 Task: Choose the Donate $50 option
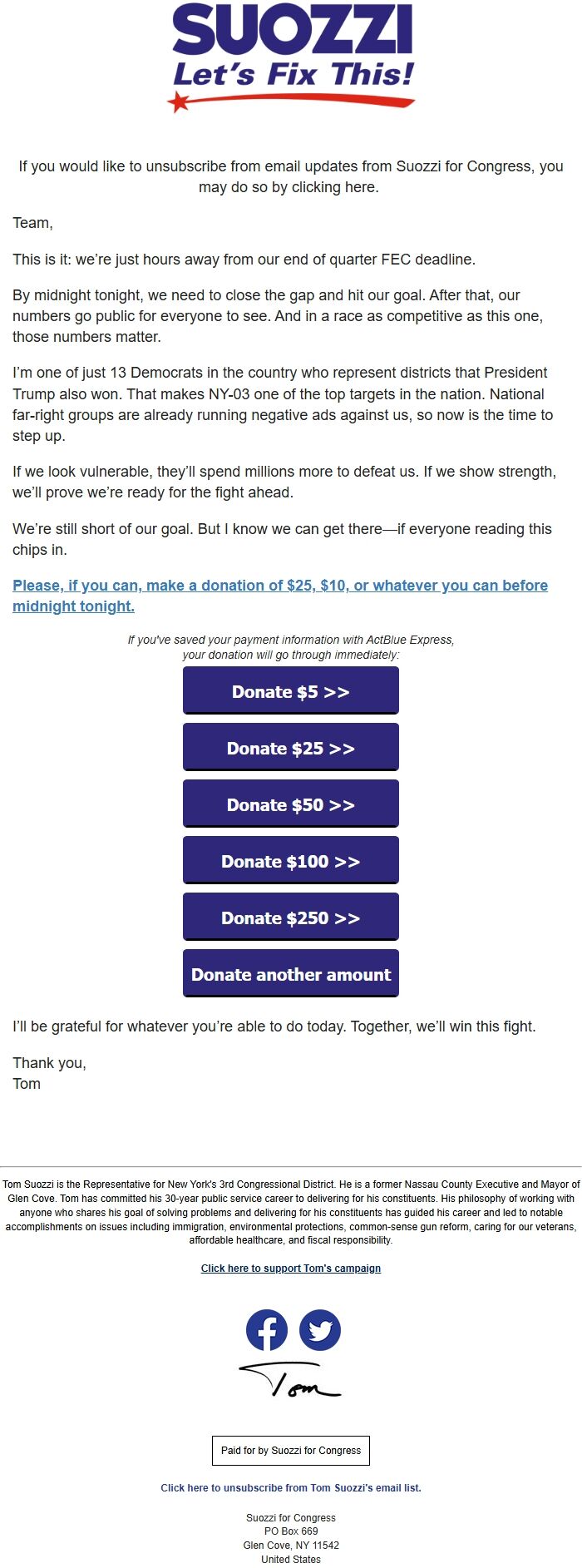click(x=291, y=804)
